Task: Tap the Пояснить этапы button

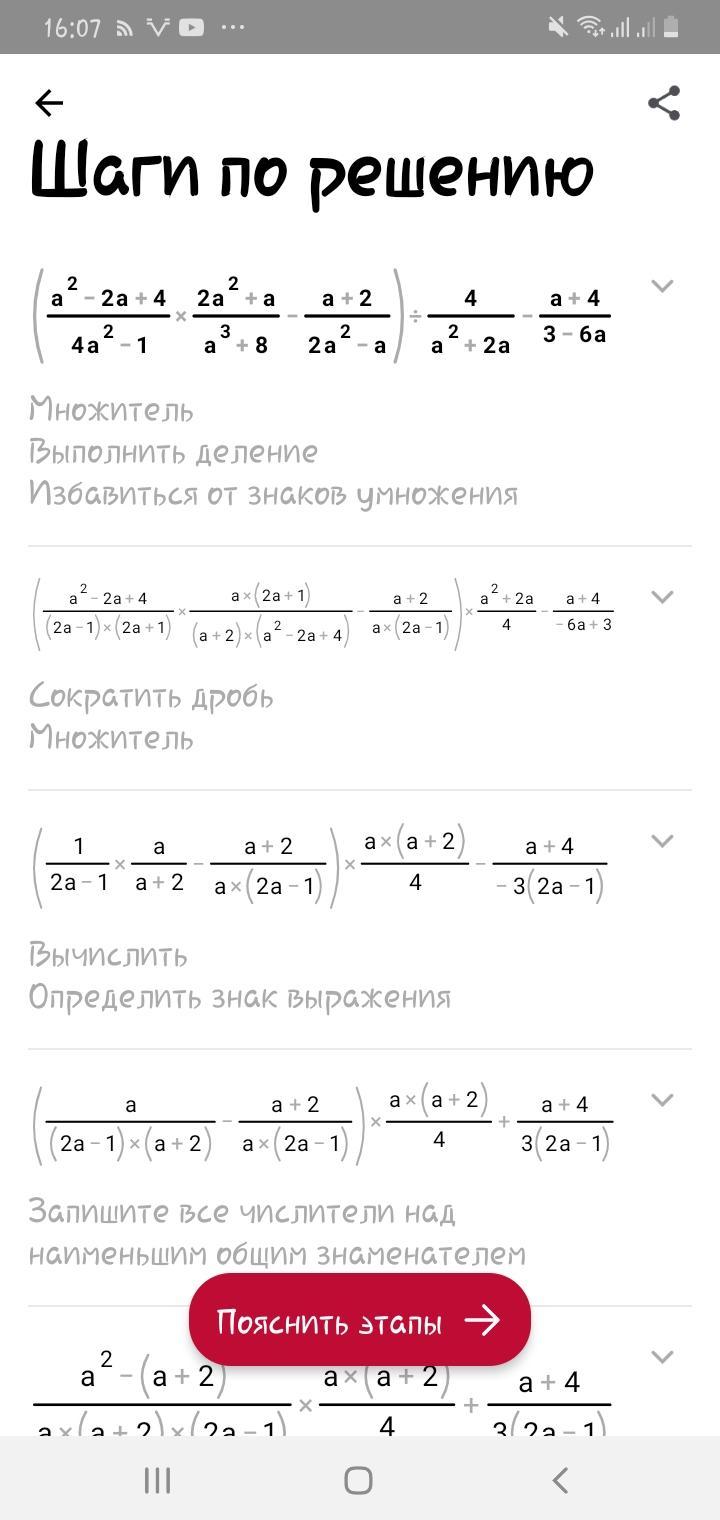Action: (x=359, y=1320)
